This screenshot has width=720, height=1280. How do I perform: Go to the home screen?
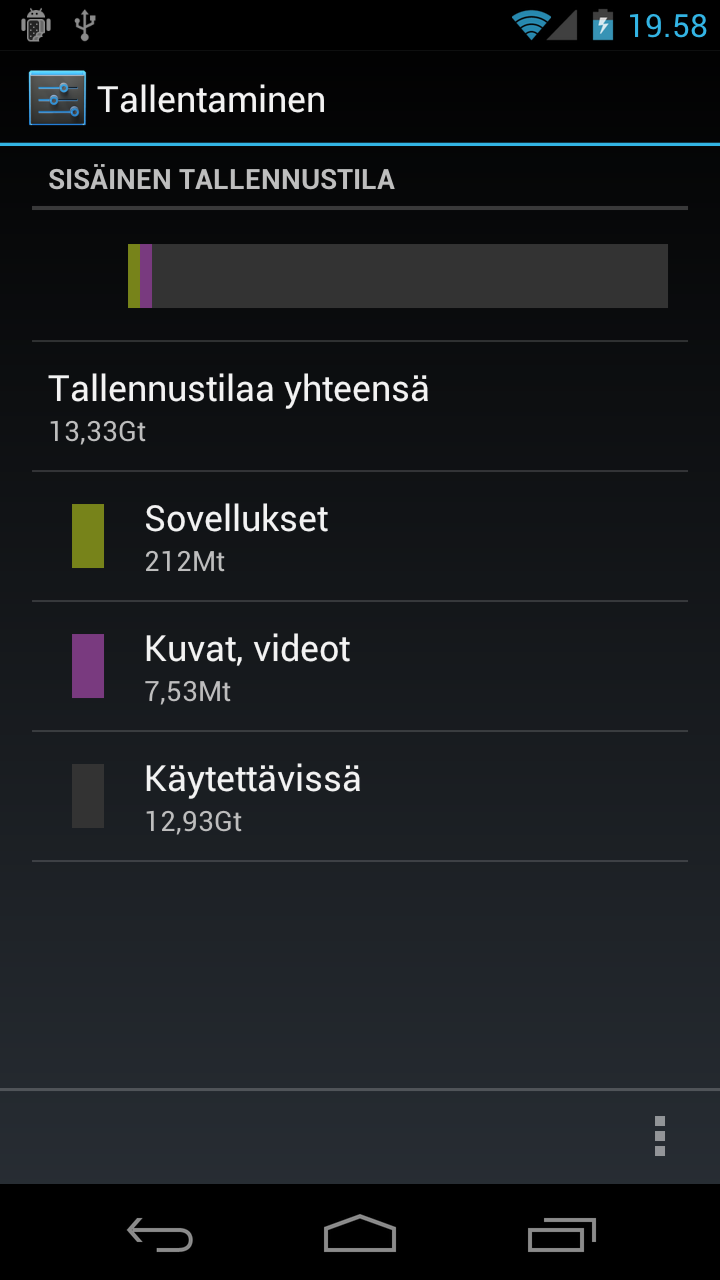pos(360,1234)
